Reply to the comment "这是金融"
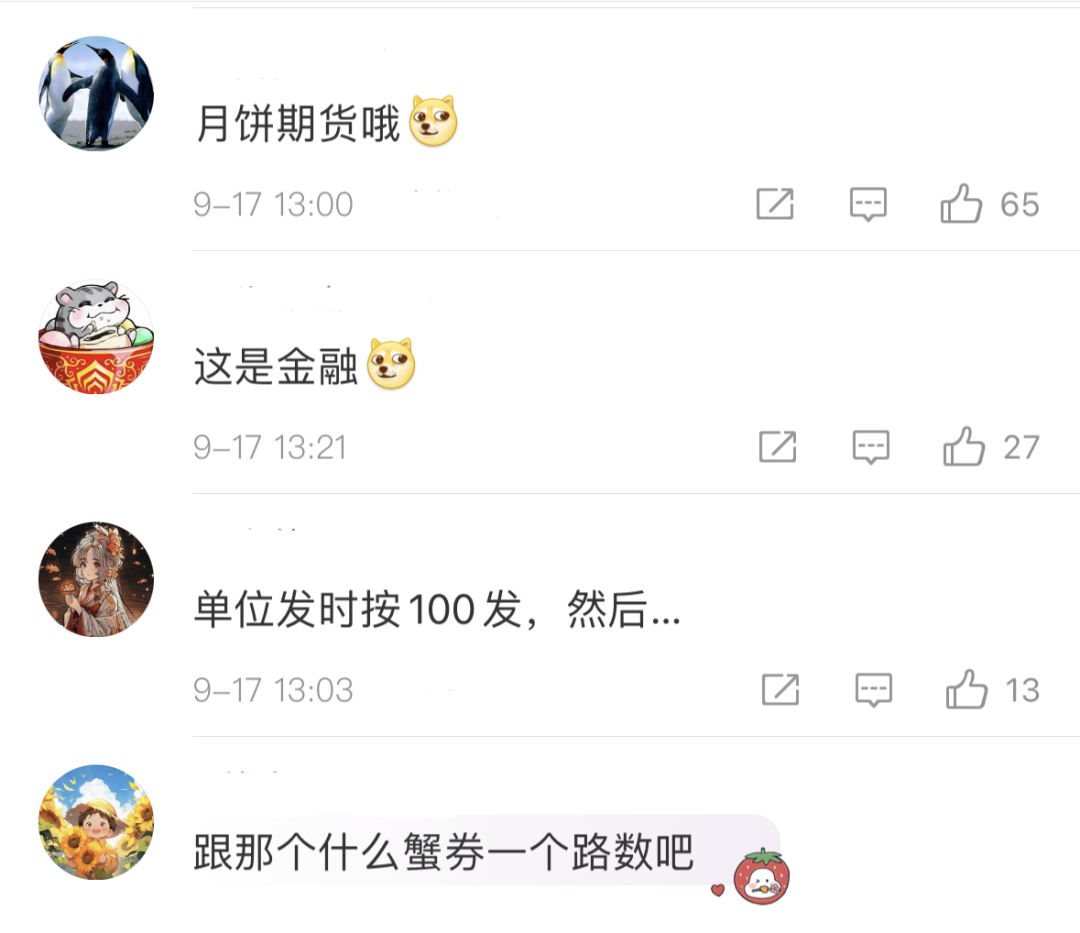1080x933 pixels. [x=871, y=447]
